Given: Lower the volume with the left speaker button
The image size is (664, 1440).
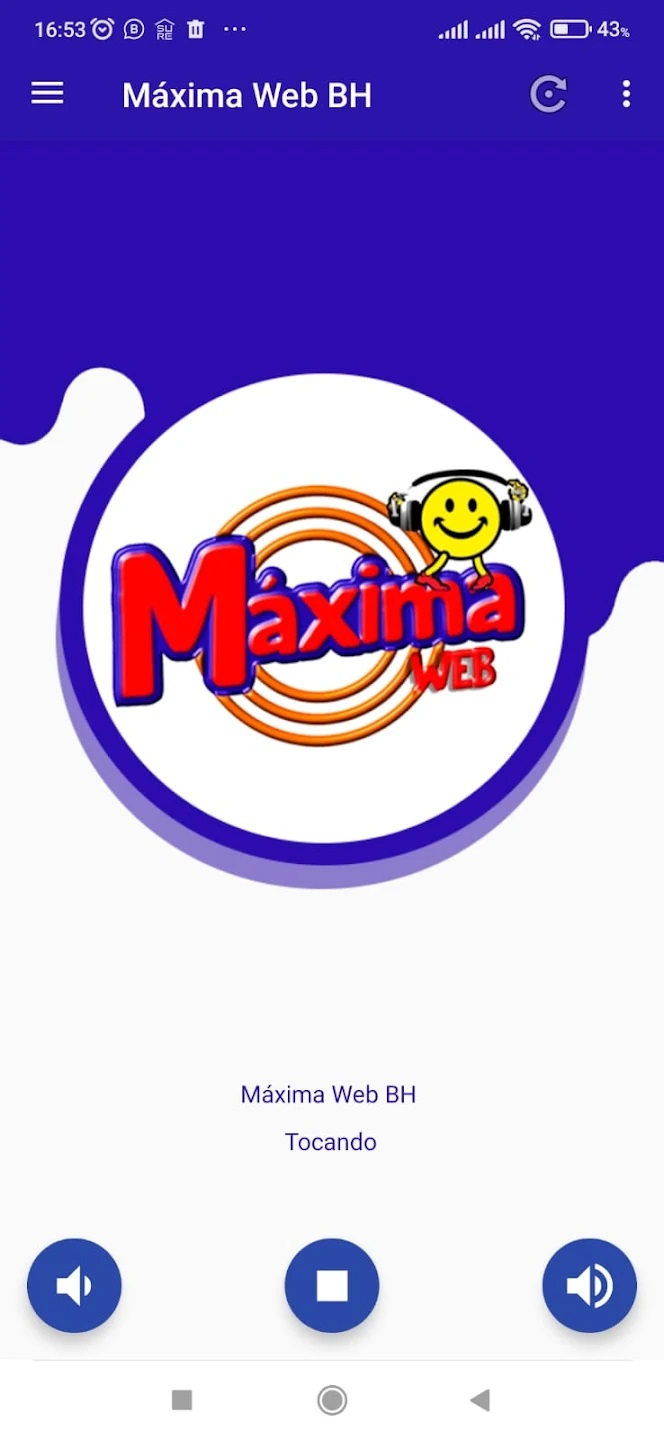Looking at the screenshot, I should (74, 1285).
